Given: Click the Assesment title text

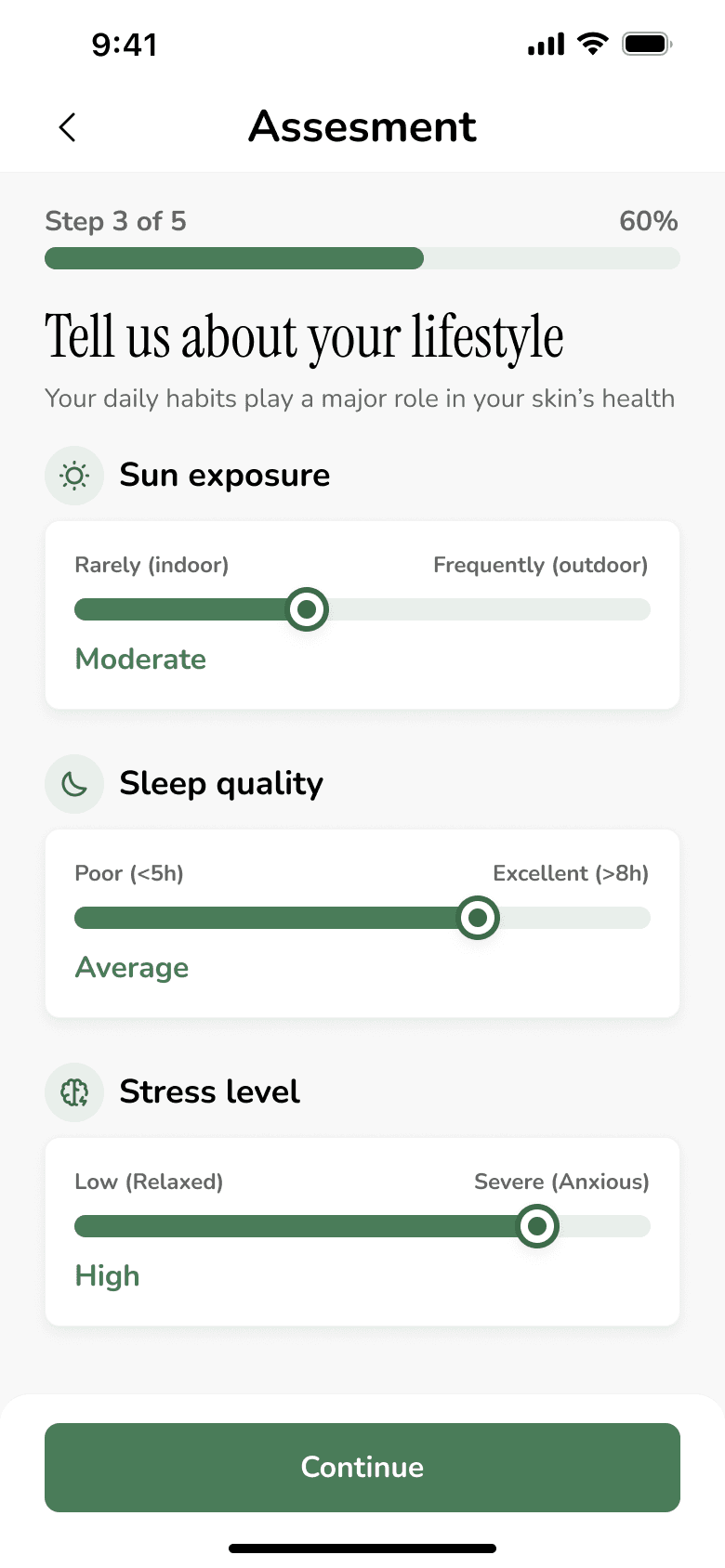Looking at the screenshot, I should pos(362,127).
